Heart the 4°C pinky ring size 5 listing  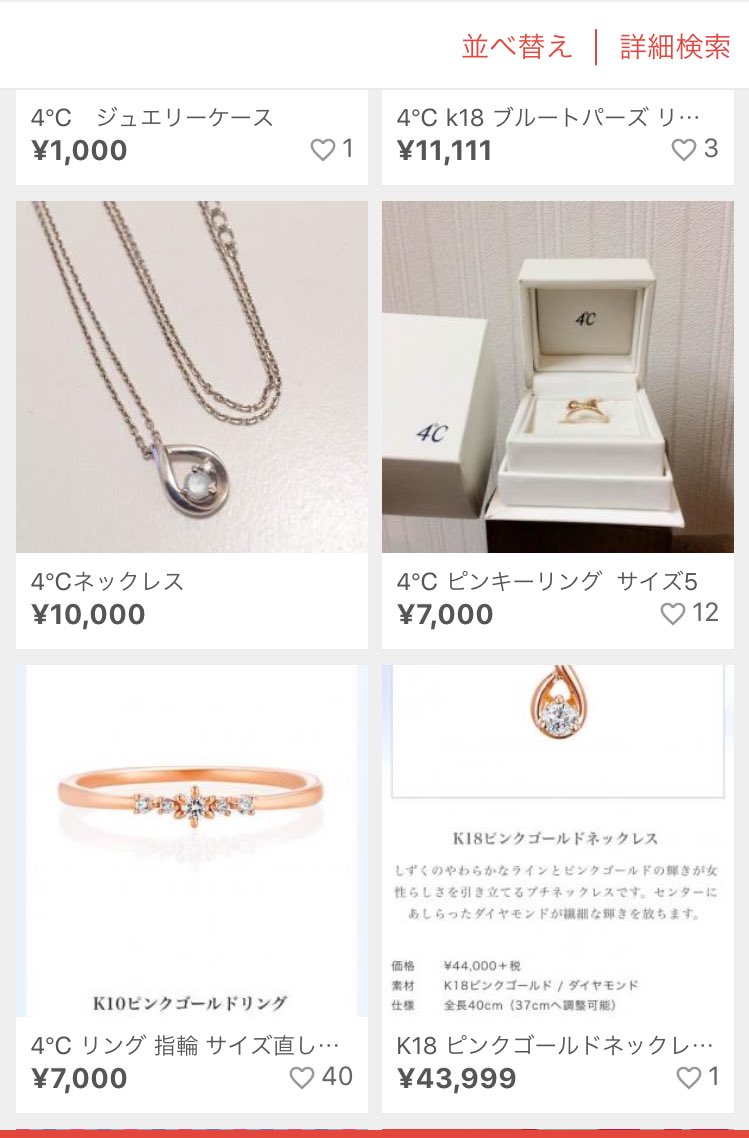[x=671, y=613]
